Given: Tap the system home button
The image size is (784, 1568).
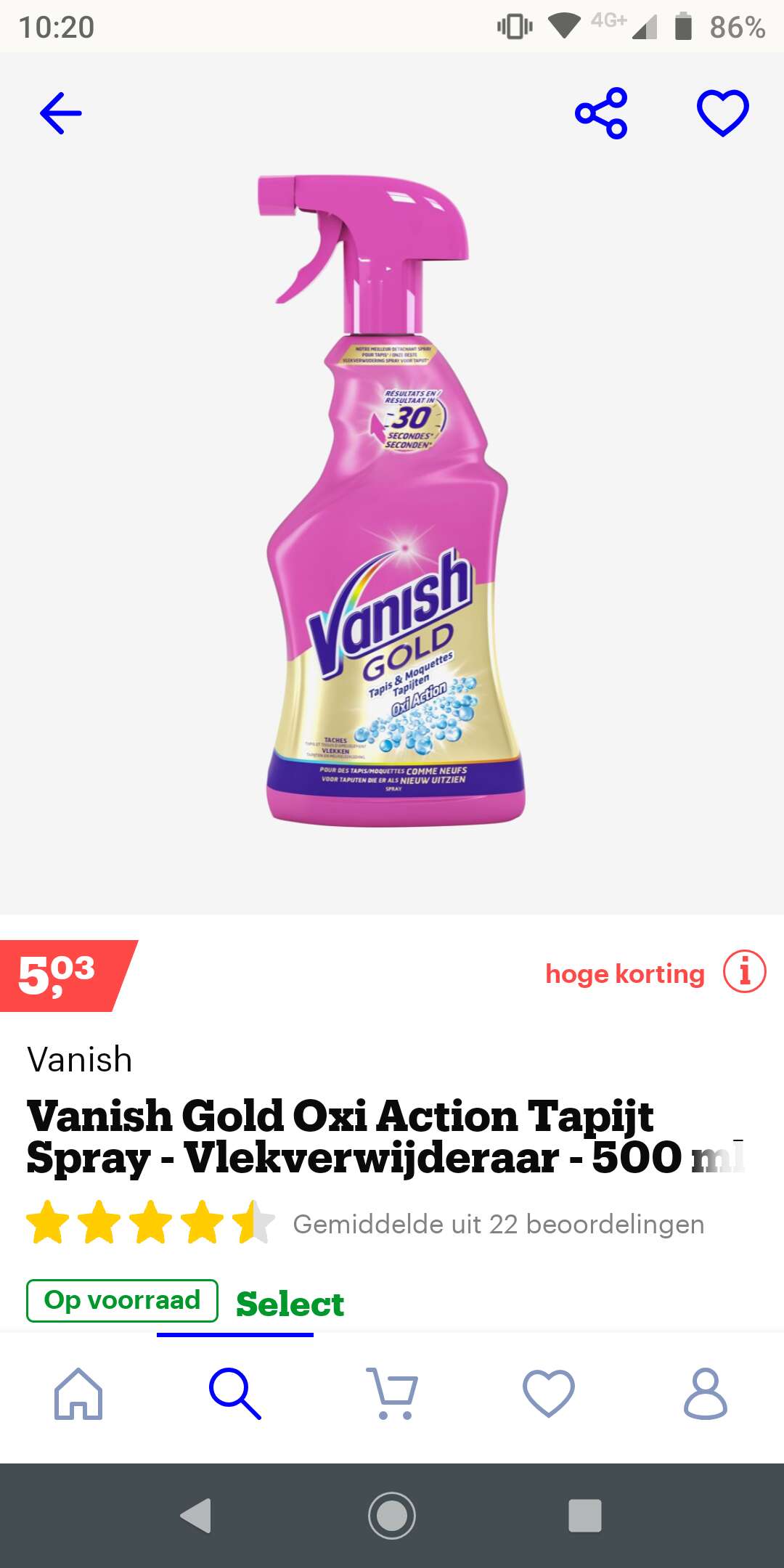Looking at the screenshot, I should click(x=392, y=1516).
